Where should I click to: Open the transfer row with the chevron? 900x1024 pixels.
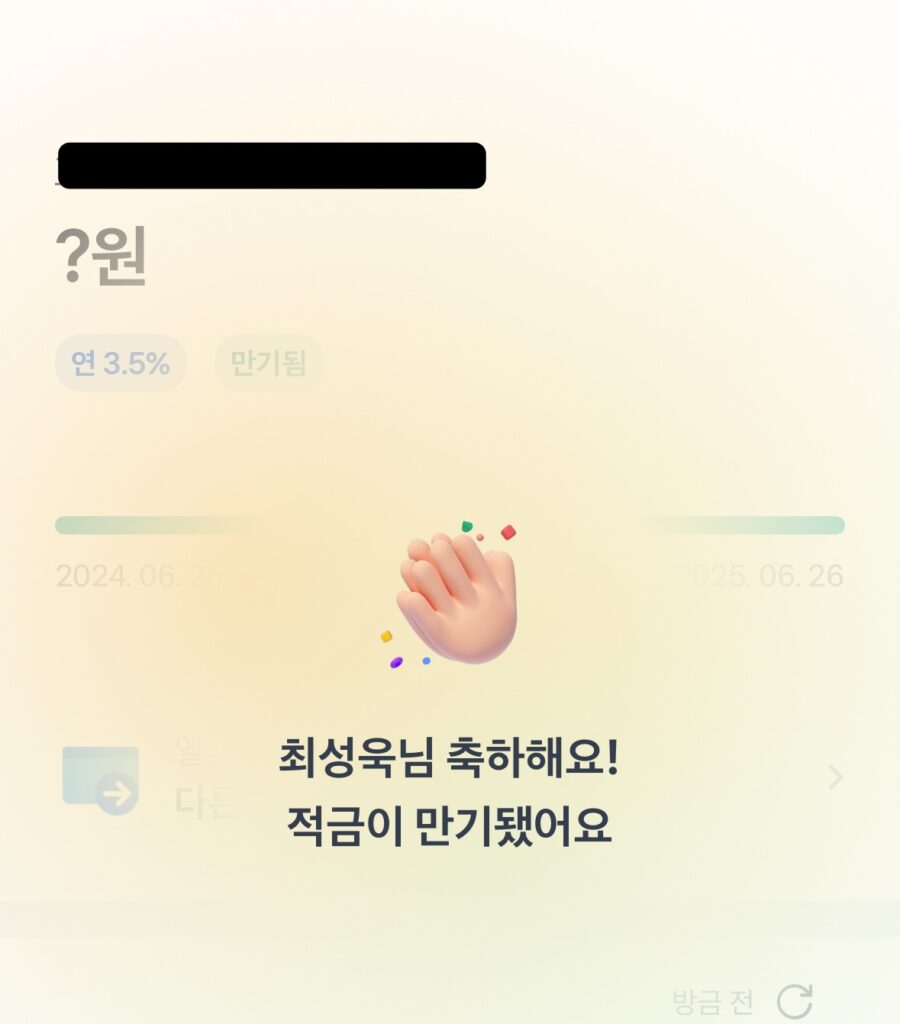click(x=836, y=777)
